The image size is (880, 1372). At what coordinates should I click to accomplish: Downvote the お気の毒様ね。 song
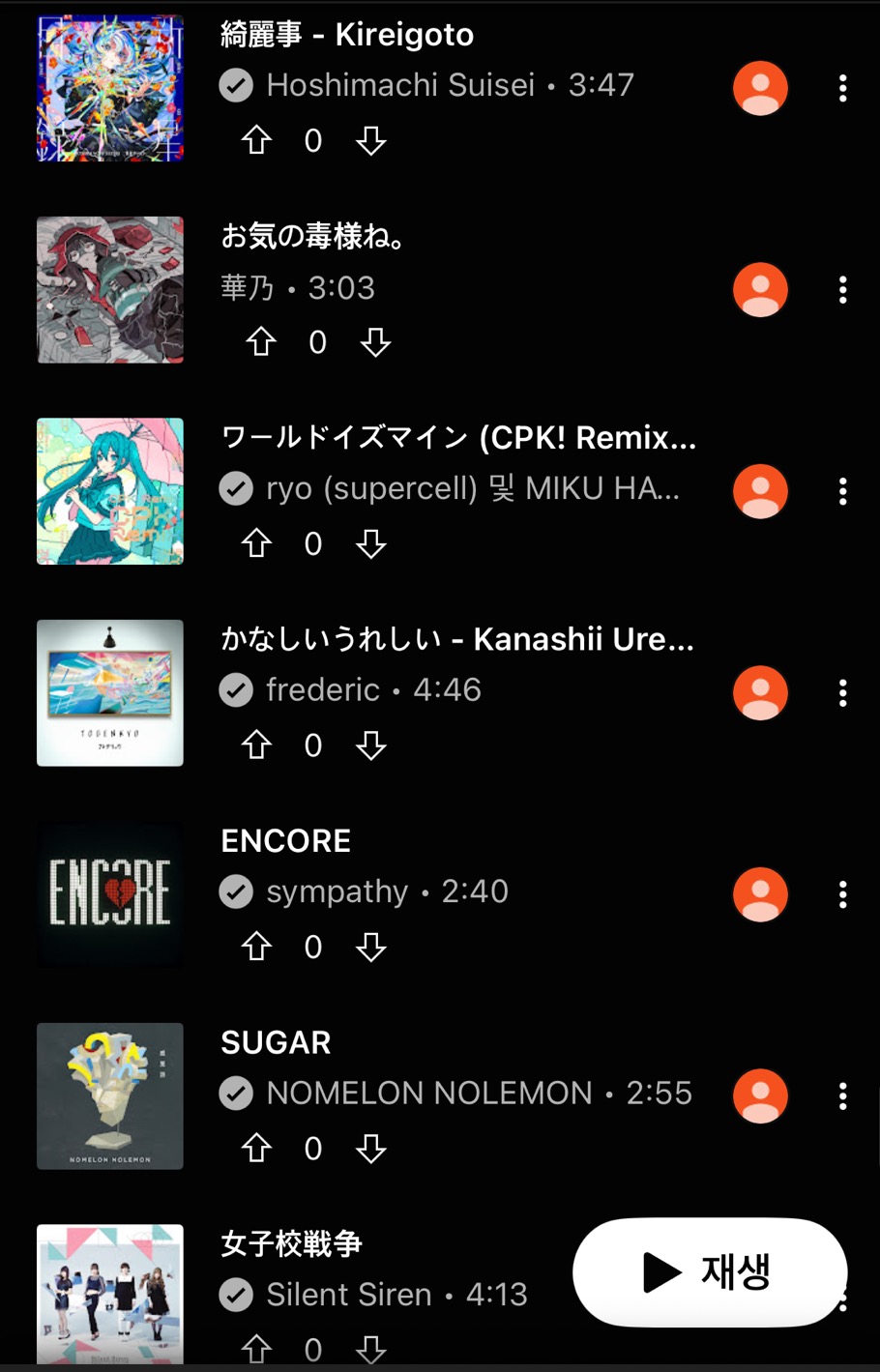[x=376, y=341]
